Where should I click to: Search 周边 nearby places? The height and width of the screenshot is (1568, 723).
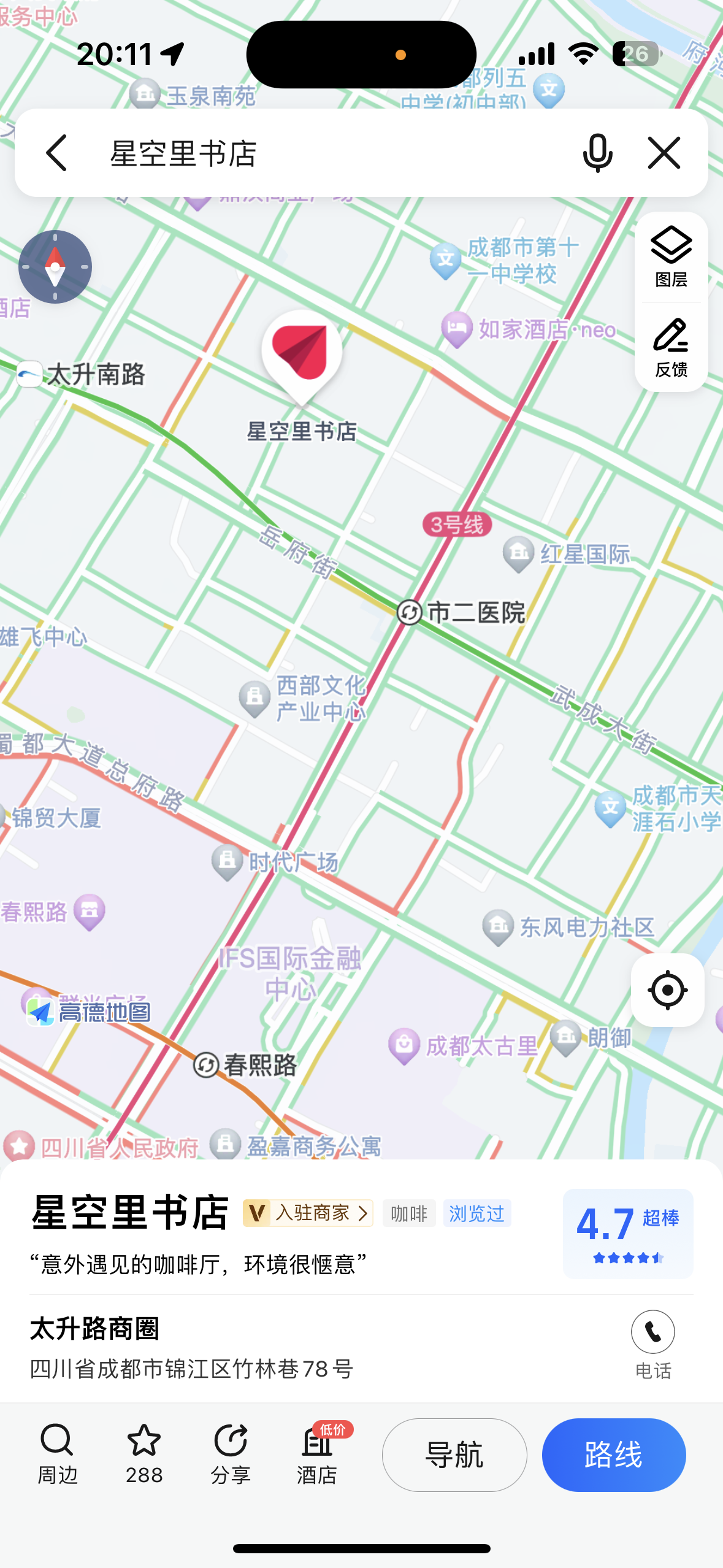tap(57, 1454)
